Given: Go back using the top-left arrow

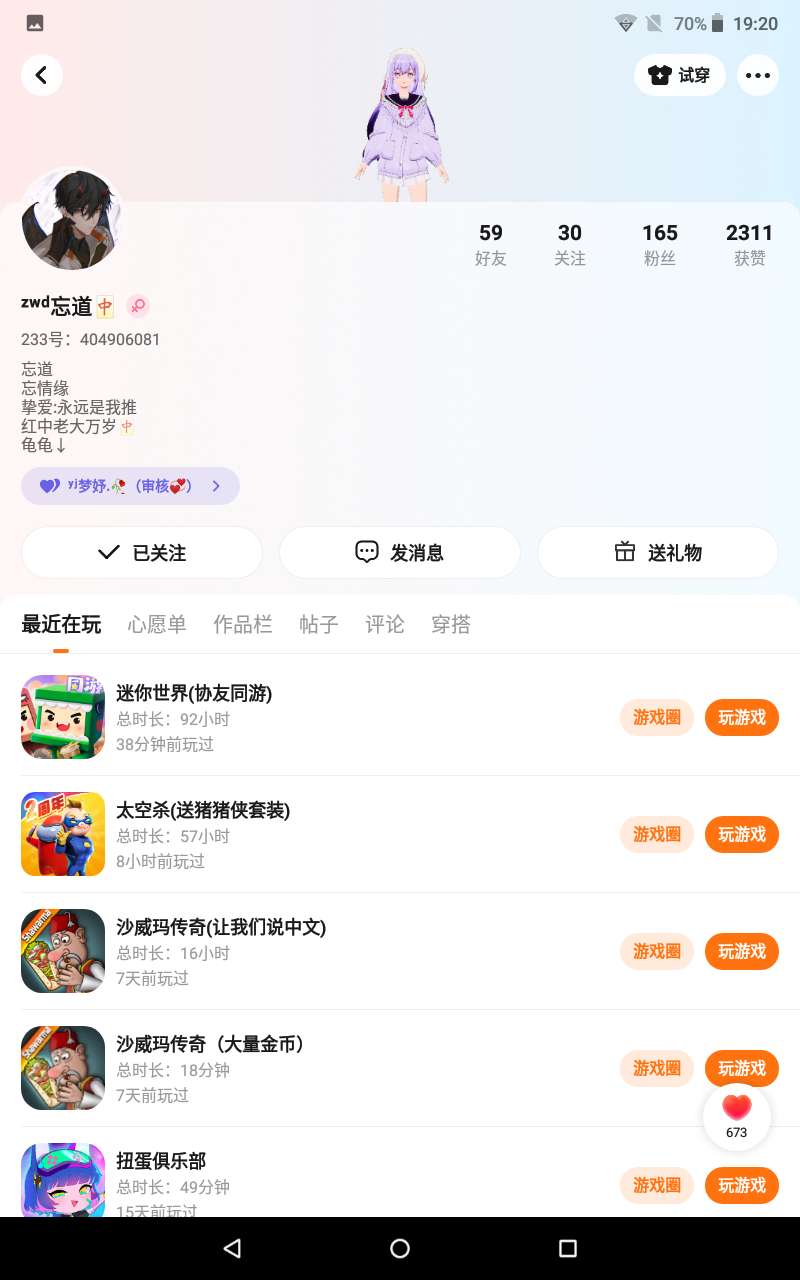Looking at the screenshot, I should click(x=42, y=75).
